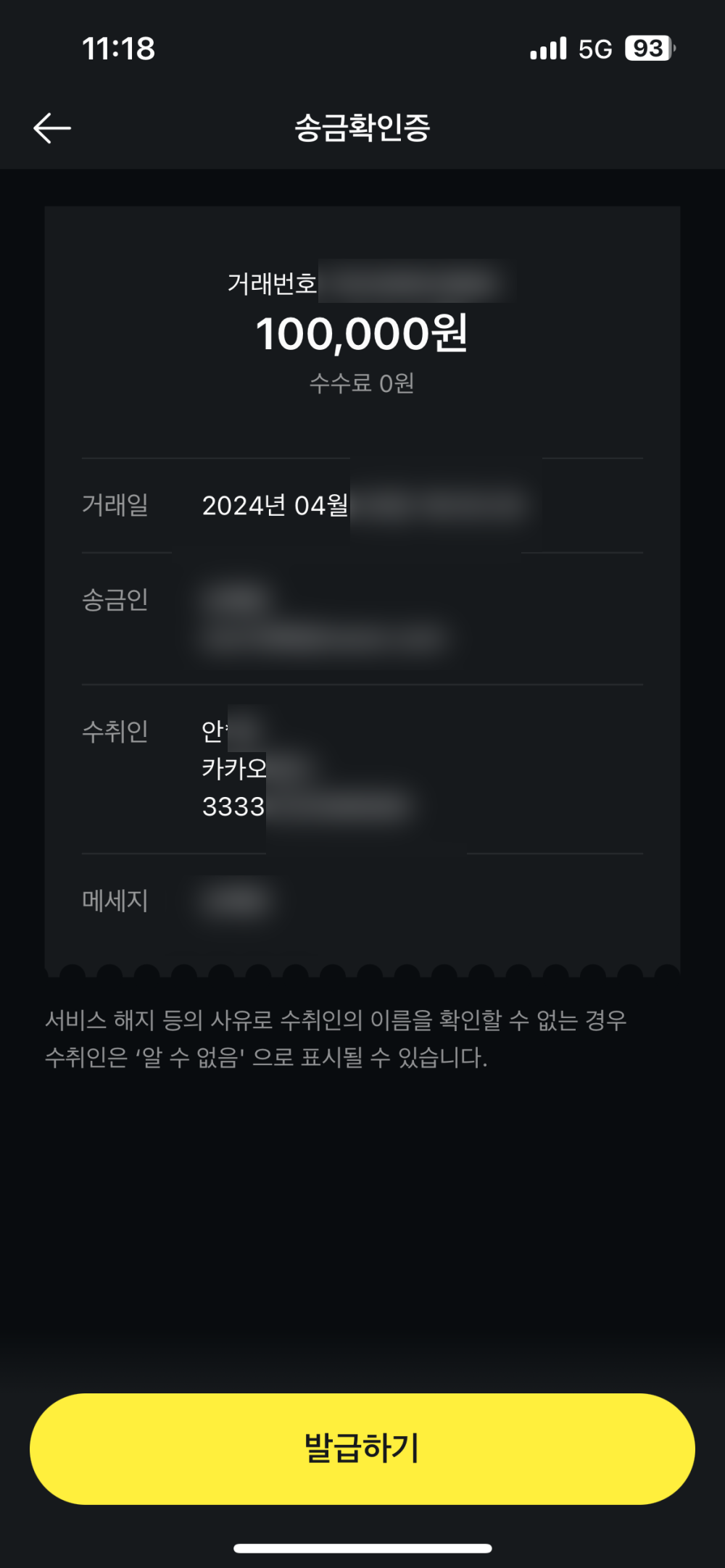725x1568 pixels.
Task: Tap the yellow 발급하기 button
Action: (362, 1449)
